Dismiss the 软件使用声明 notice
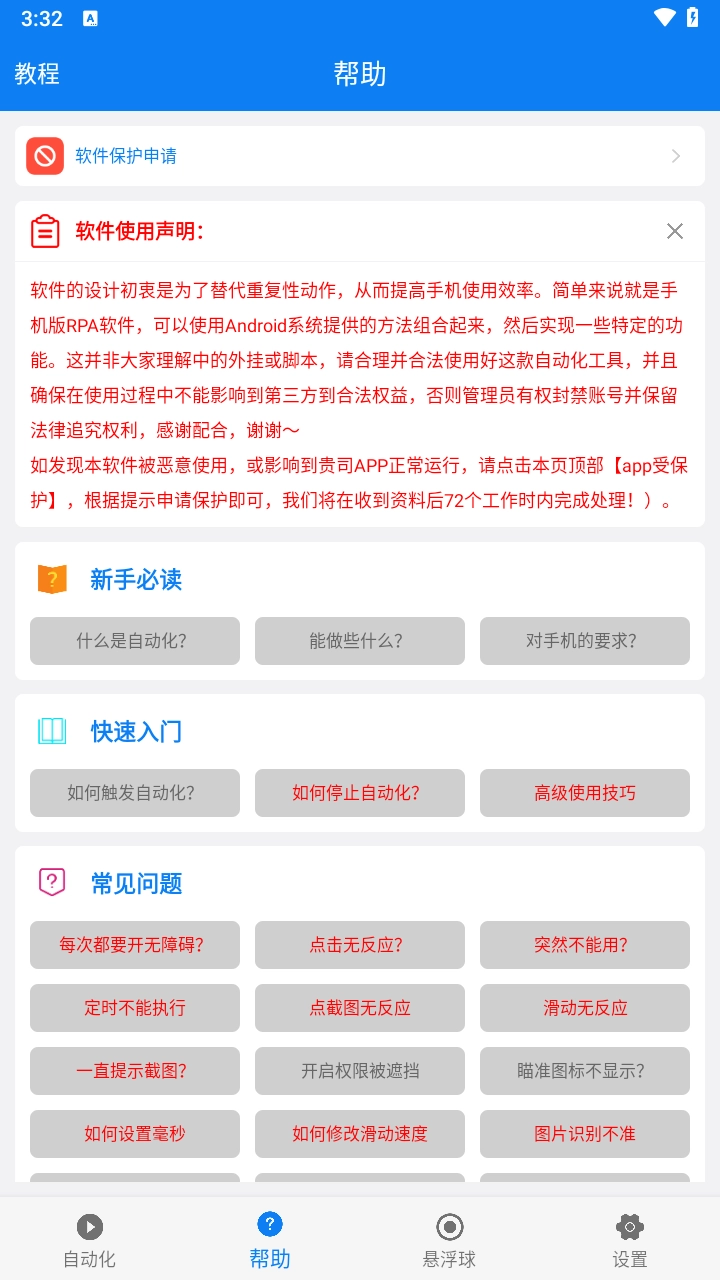 coord(675,231)
